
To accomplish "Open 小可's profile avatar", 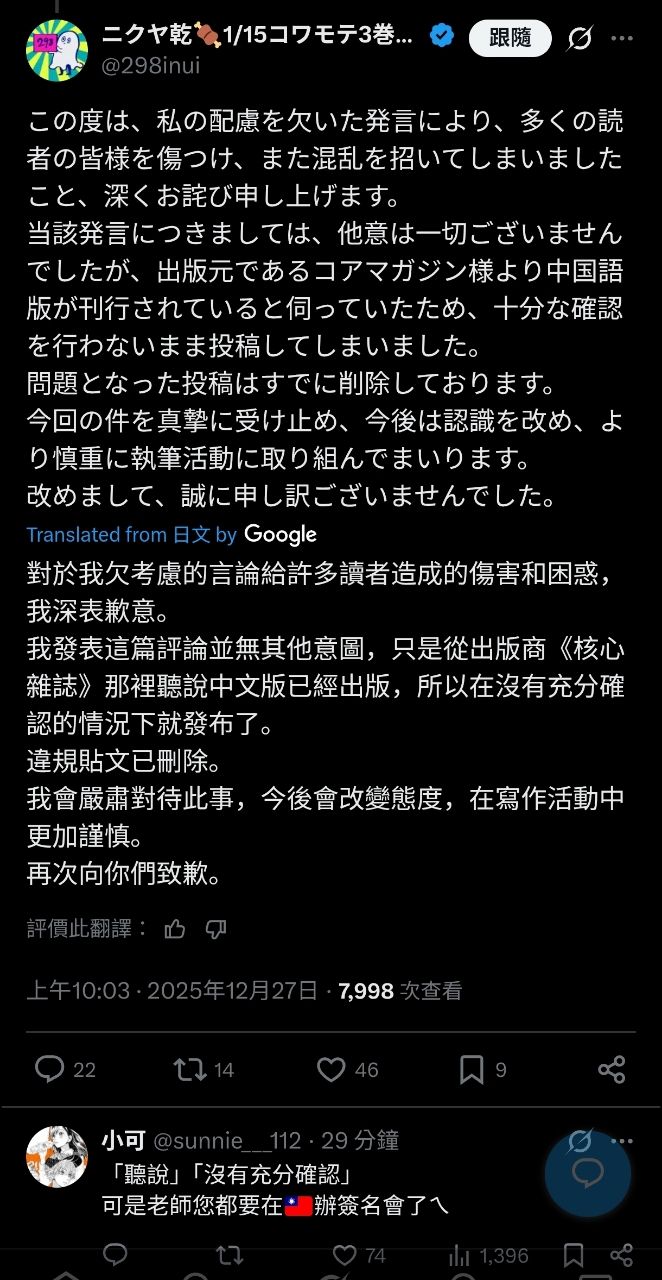I will pyautogui.click(x=57, y=1156).
